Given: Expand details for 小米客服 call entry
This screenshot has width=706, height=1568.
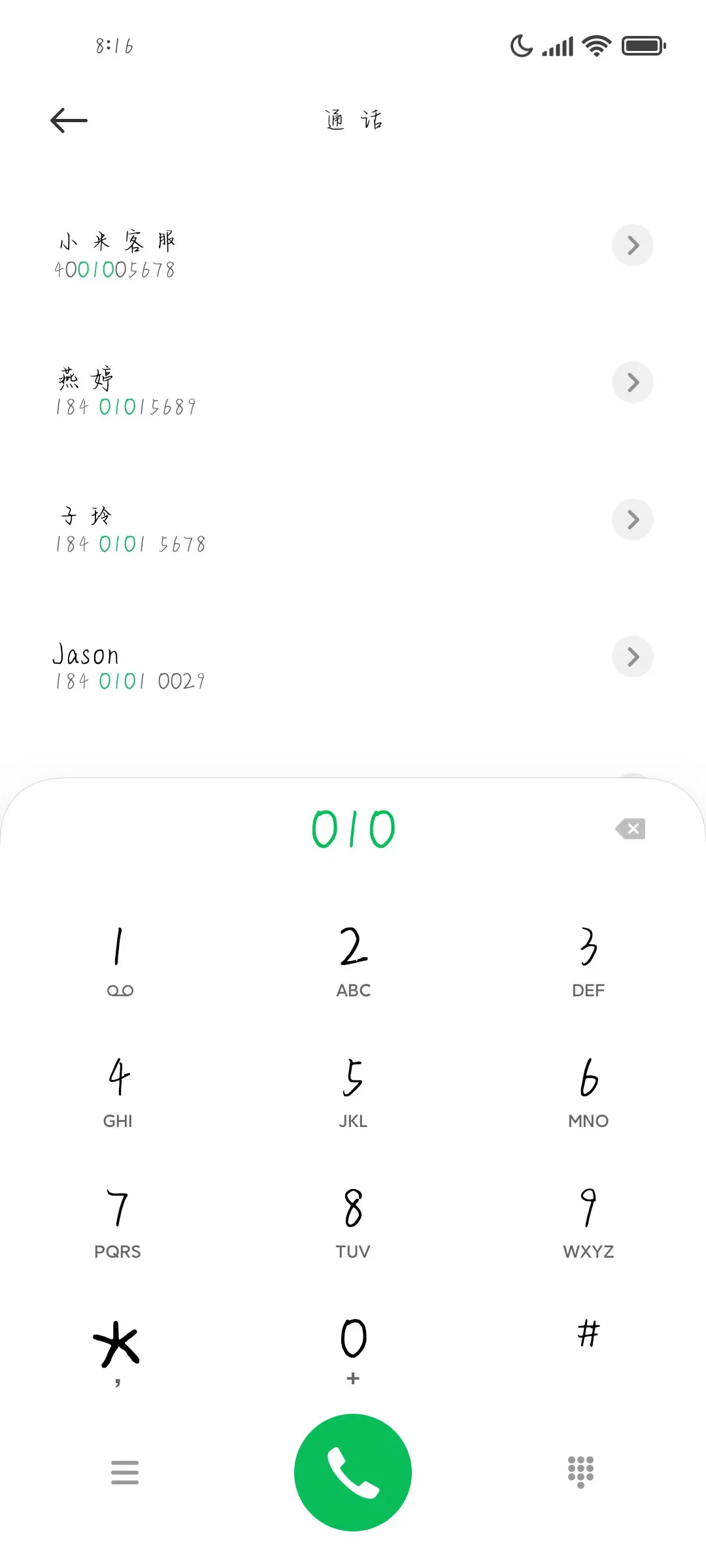Looking at the screenshot, I should [632, 245].
